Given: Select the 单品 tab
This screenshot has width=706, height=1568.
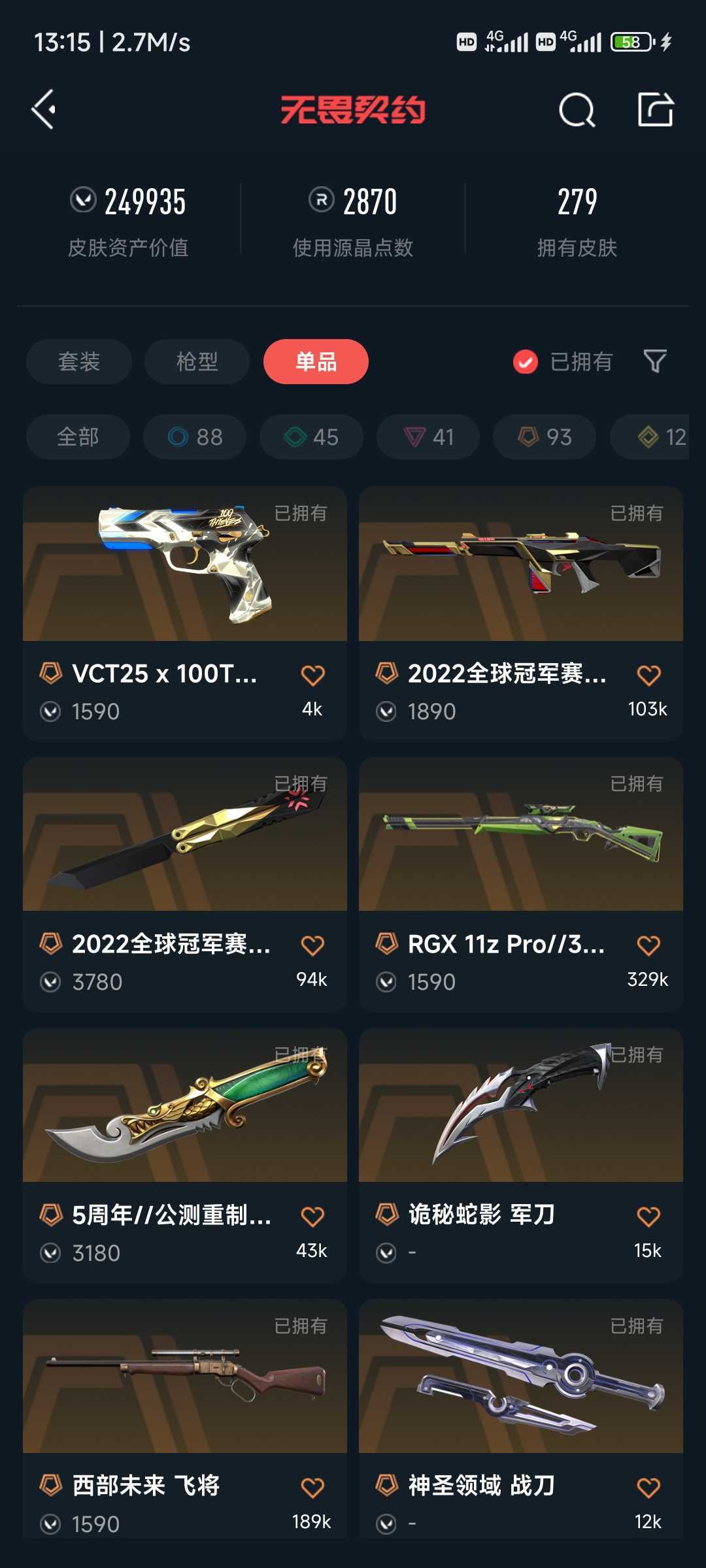Looking at the screenshot, I should 316,361.
